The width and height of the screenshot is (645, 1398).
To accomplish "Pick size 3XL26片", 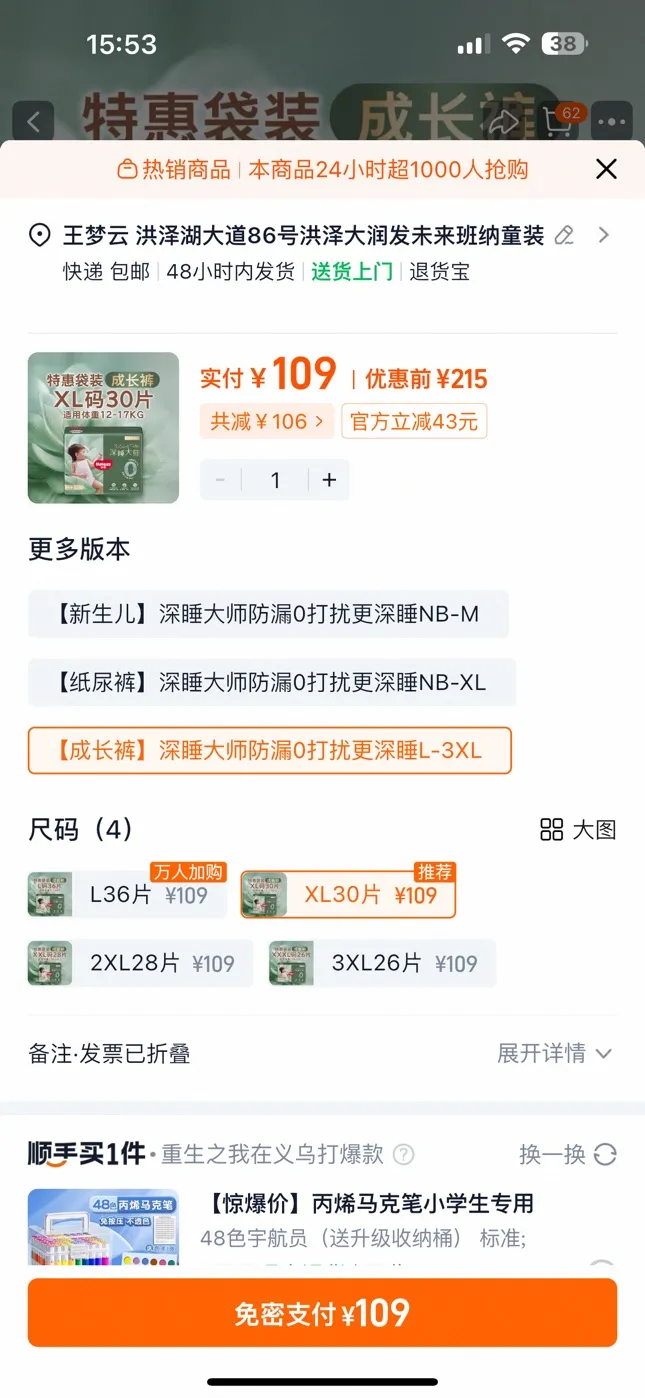I will coord(382,963).
